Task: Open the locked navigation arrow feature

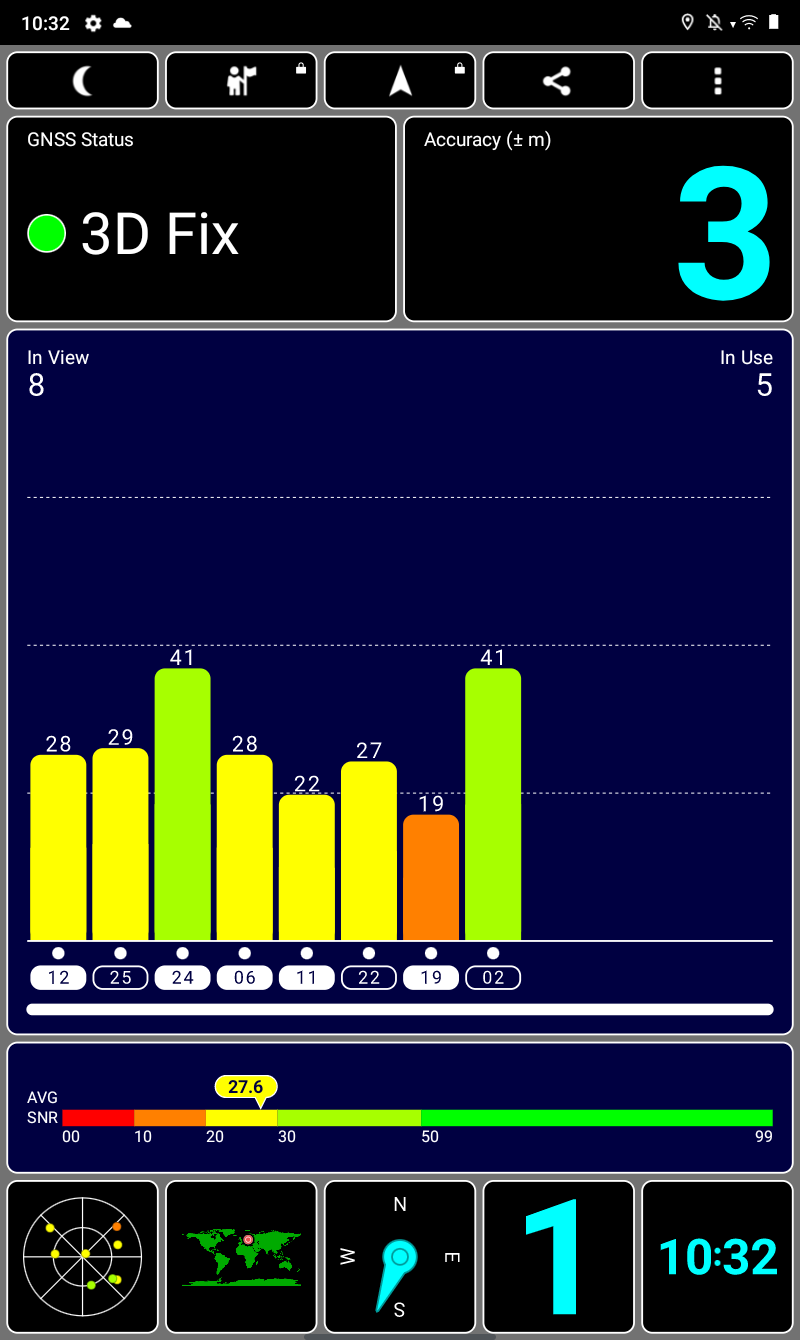Action: (x=400, y=81)
